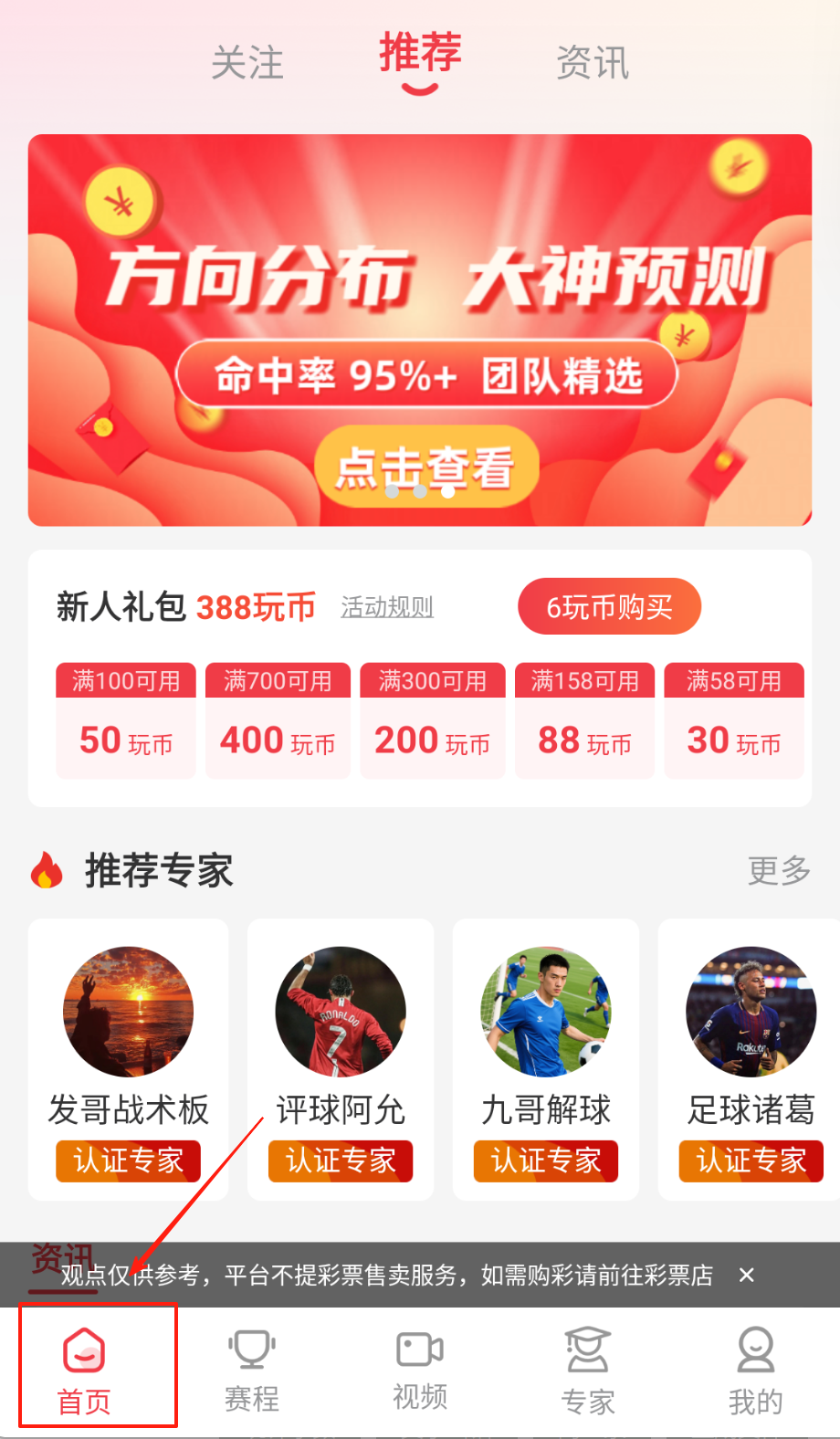Screen dimensions: 840x1439
Task: Go to the 赛程 tab
Action: [x=252, y=1369]
